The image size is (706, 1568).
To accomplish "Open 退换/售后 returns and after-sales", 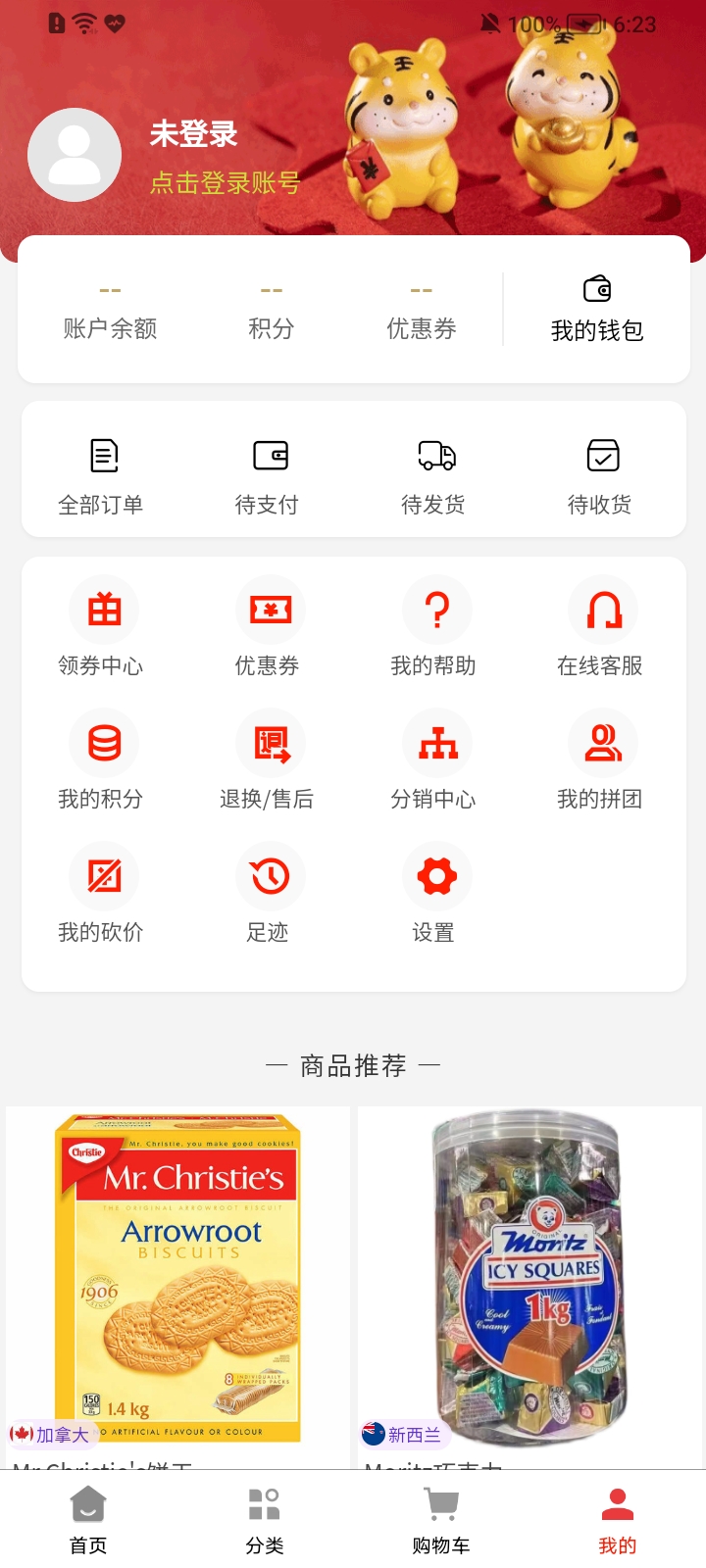I will click(268, 760).
